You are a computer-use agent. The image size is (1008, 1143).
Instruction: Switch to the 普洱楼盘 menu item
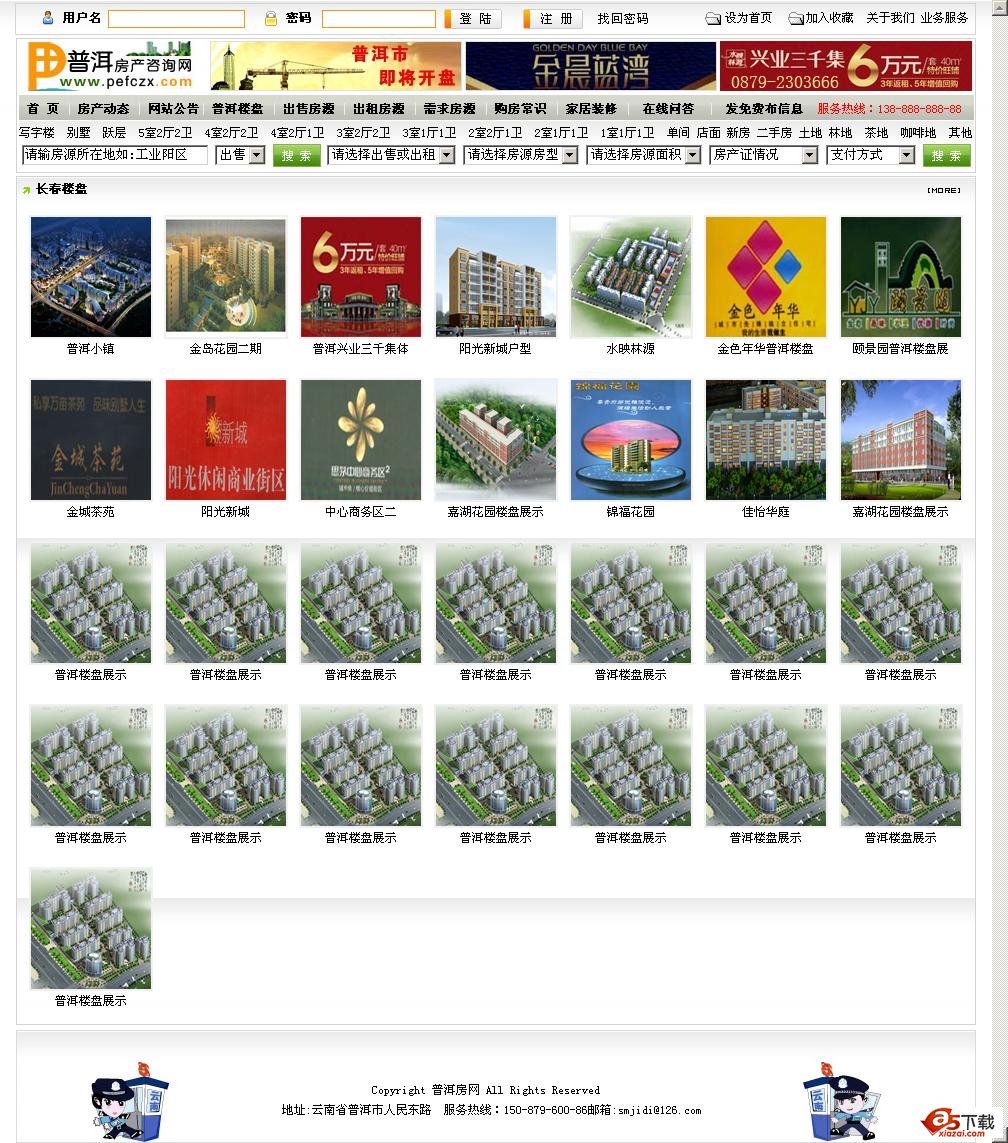coord(237,109)
